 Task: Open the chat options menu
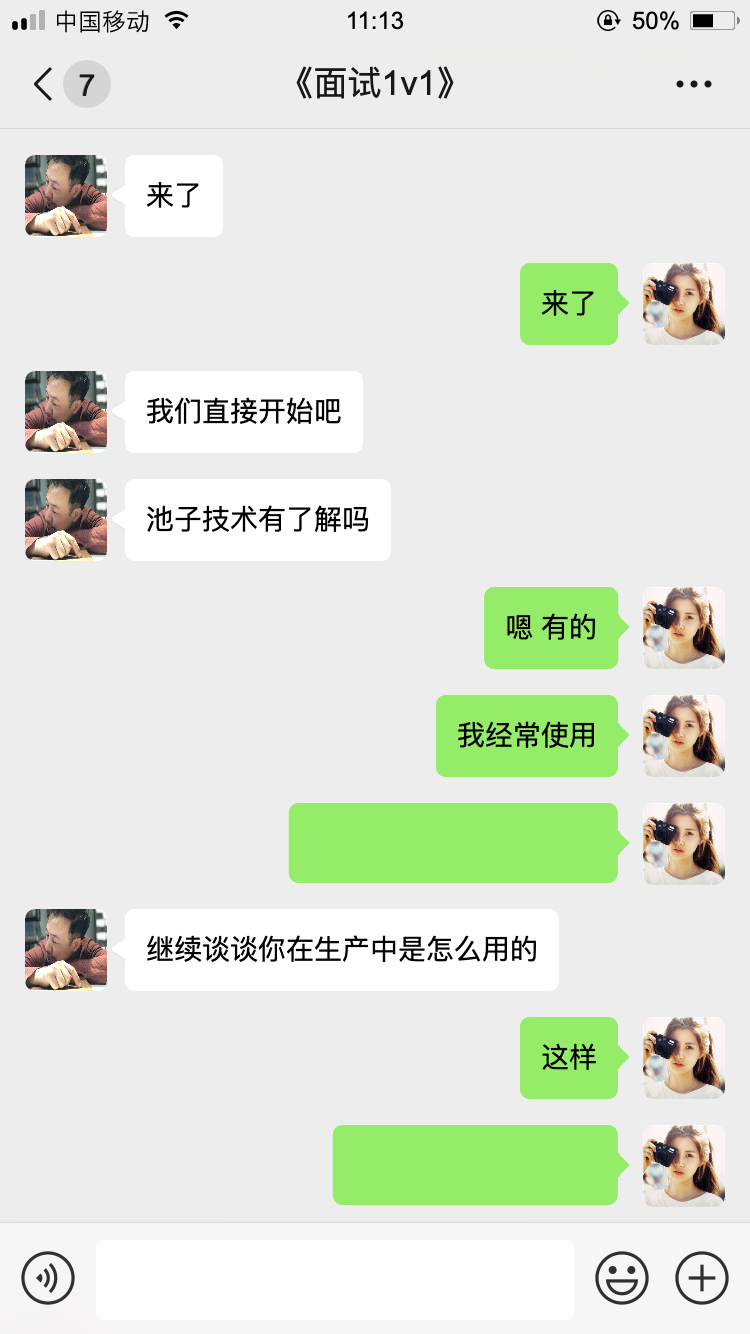(x=693, y=85)
